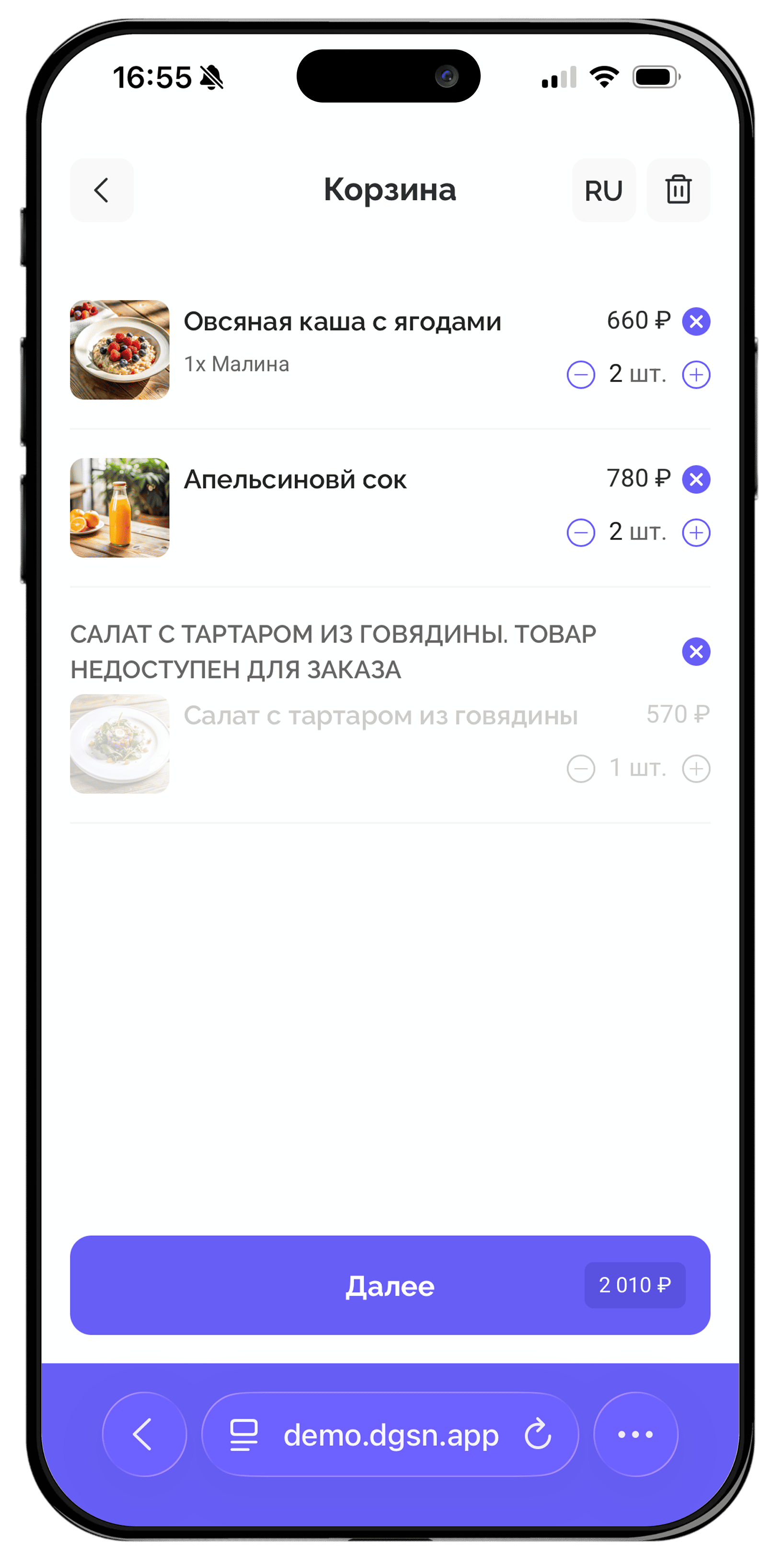Increase quantity of Апельсиновй сок
Image resolution: width=784 pixels, height=1559 pixels.
click(x=696, y=533)
